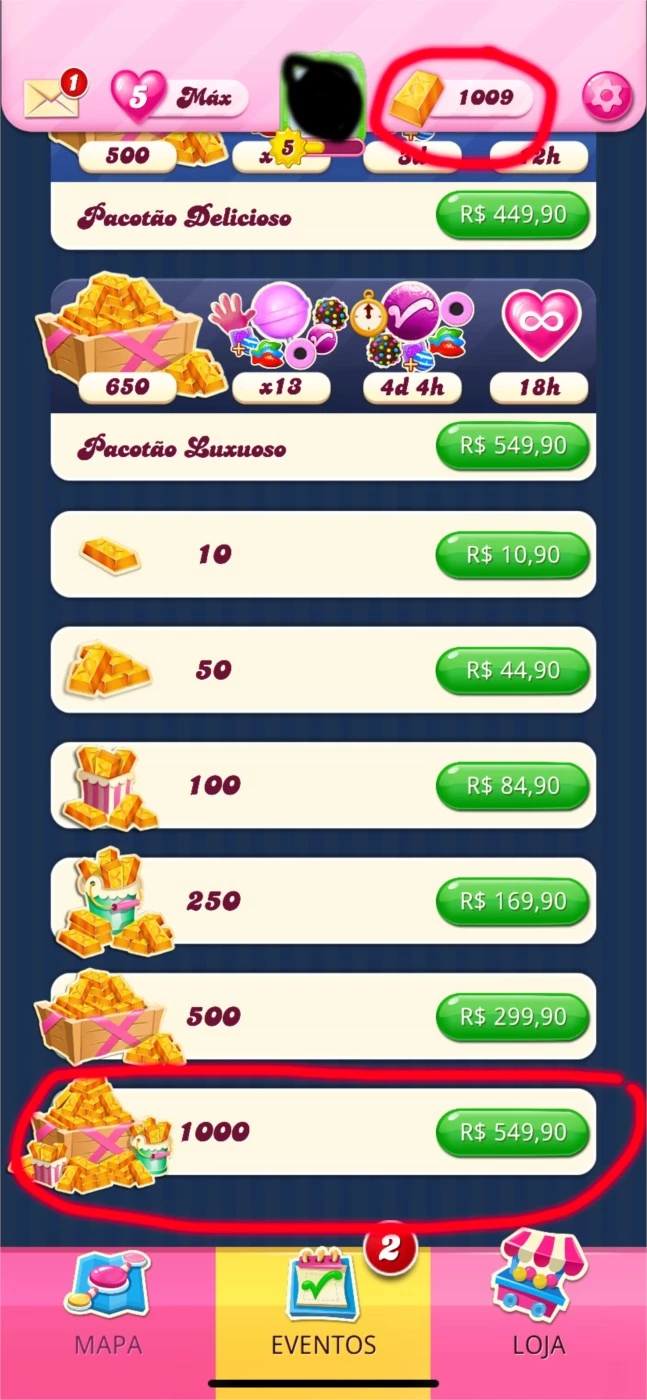
Task: Buy Pacotão Delicioso for R$ 449,90
Action: click(513, 215)
